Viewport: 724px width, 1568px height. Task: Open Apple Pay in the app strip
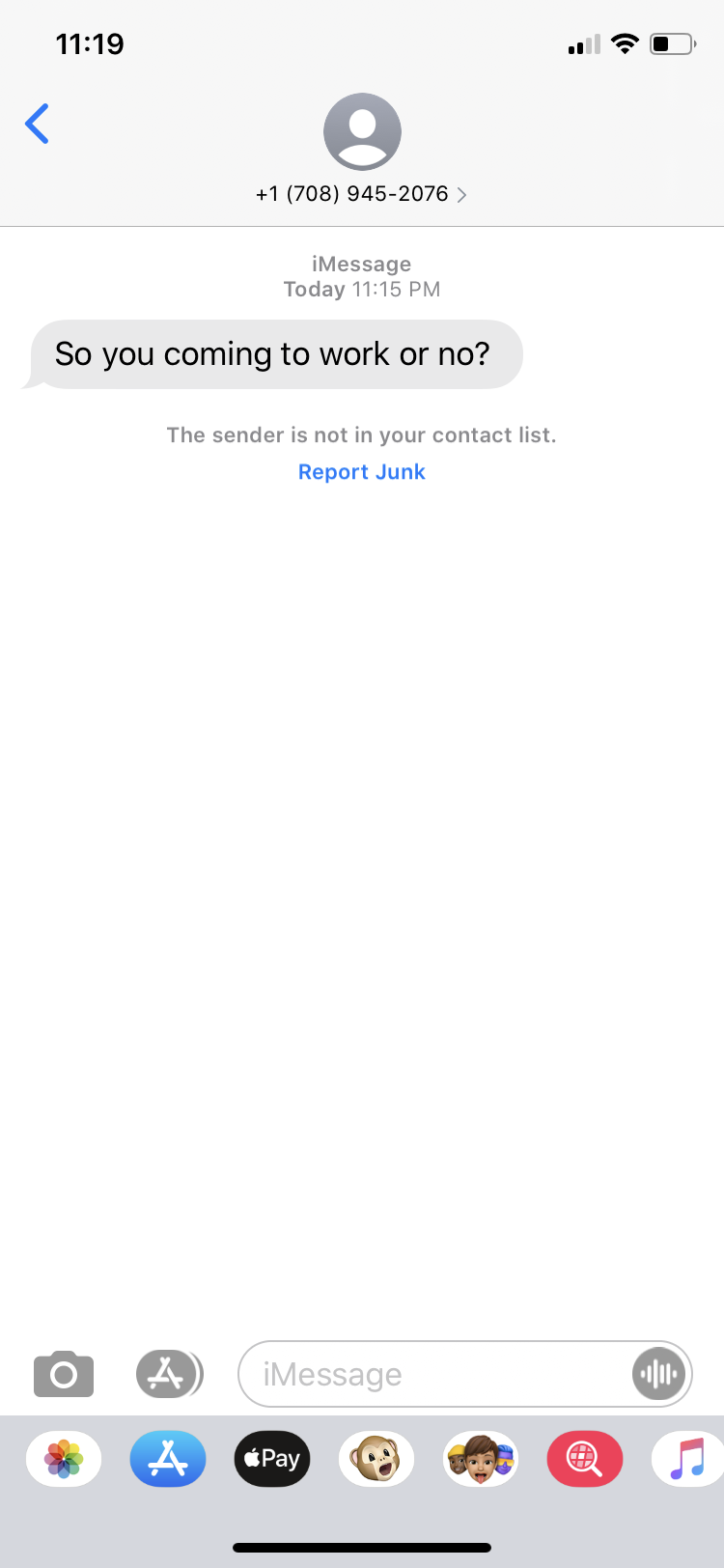point(272,1458)
